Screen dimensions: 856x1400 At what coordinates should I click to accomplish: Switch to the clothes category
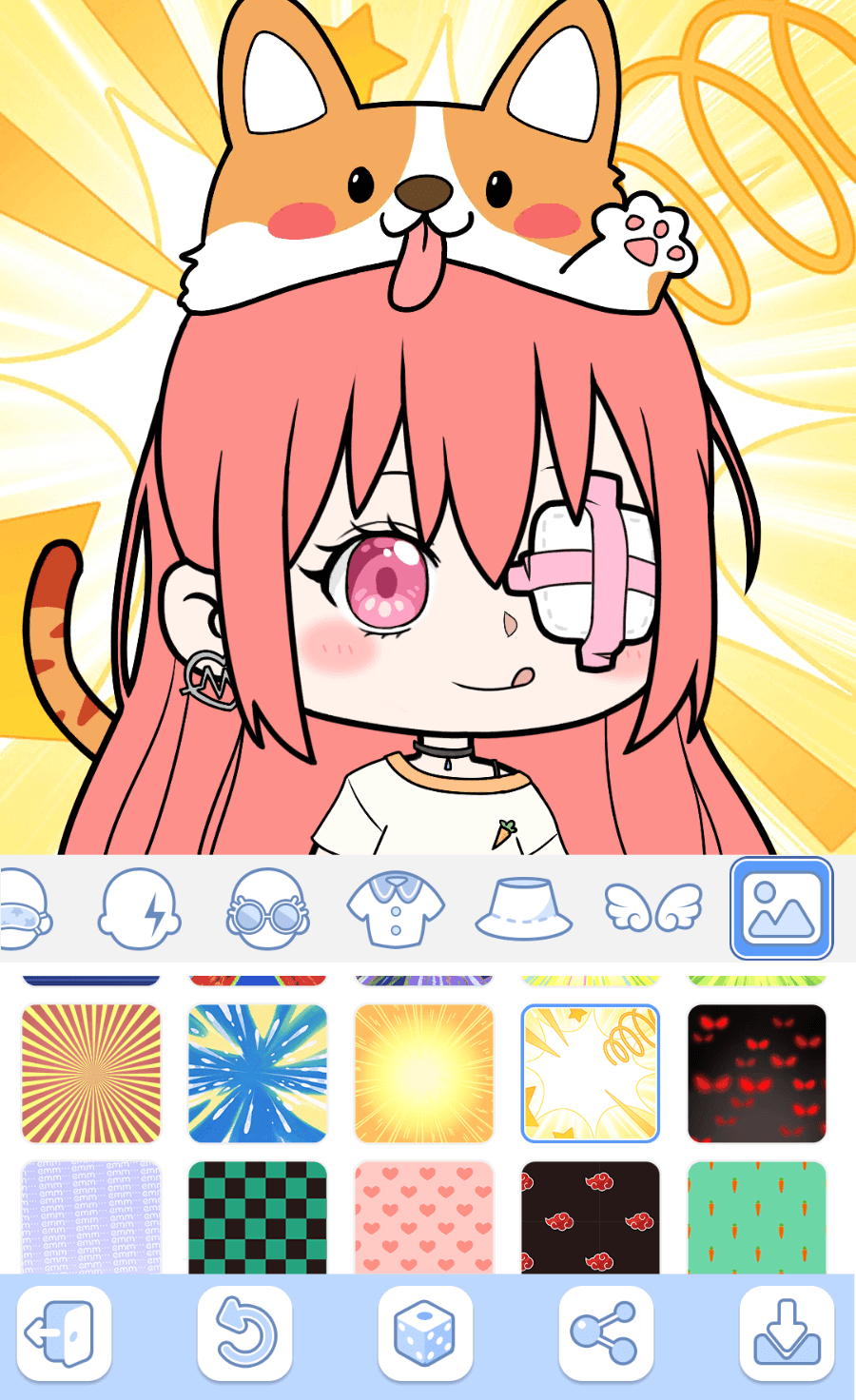(x=395, y=909)
